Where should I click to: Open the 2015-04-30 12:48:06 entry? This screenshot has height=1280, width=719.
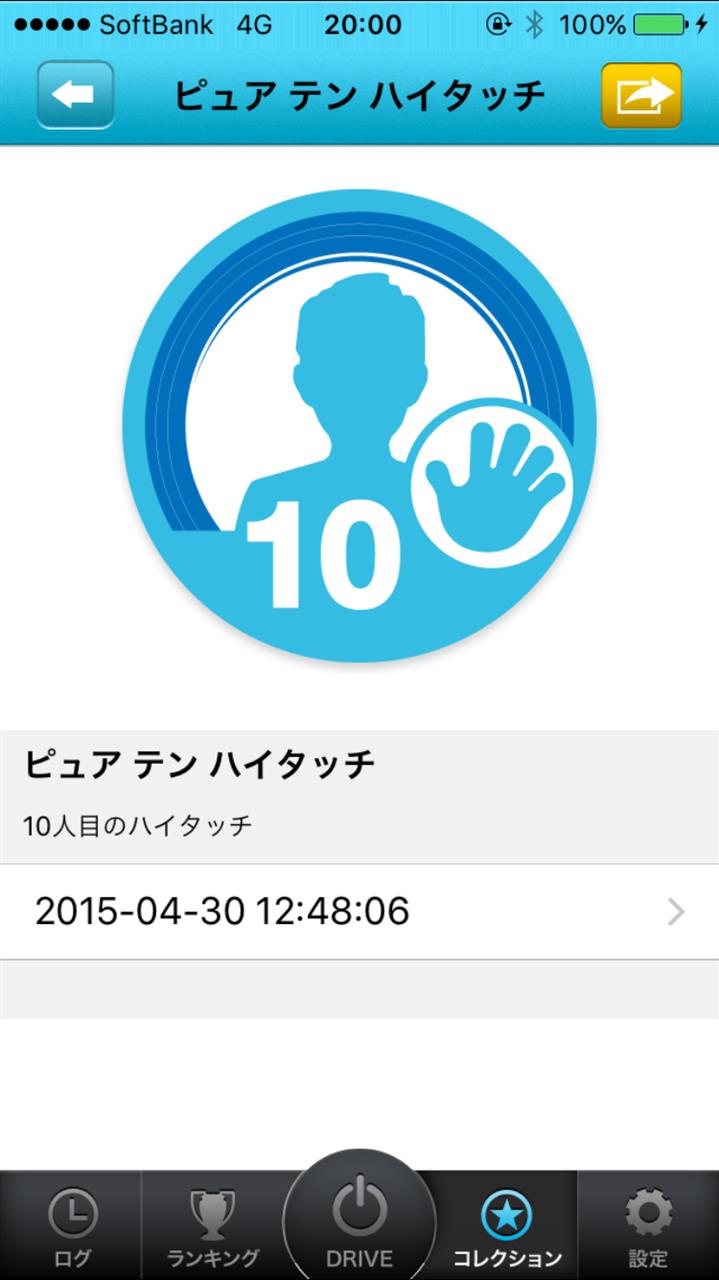coord(359,912)
